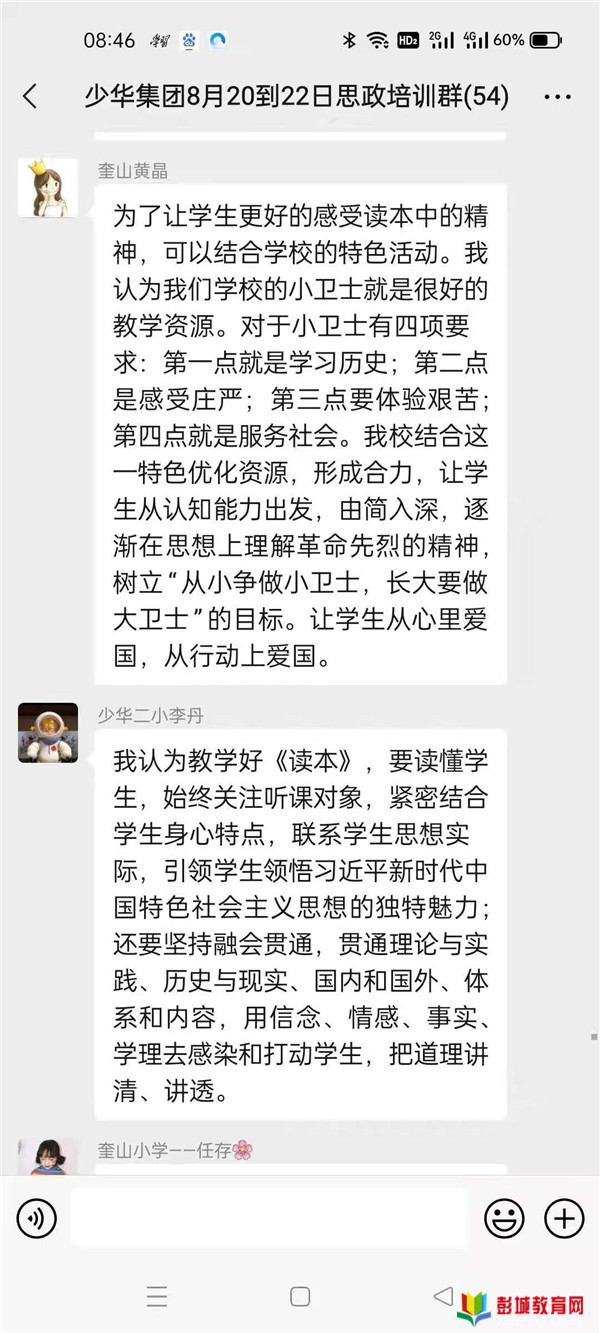600x1333 pixels.
Task: Open the emoji picker
Action: (504, 1218)
